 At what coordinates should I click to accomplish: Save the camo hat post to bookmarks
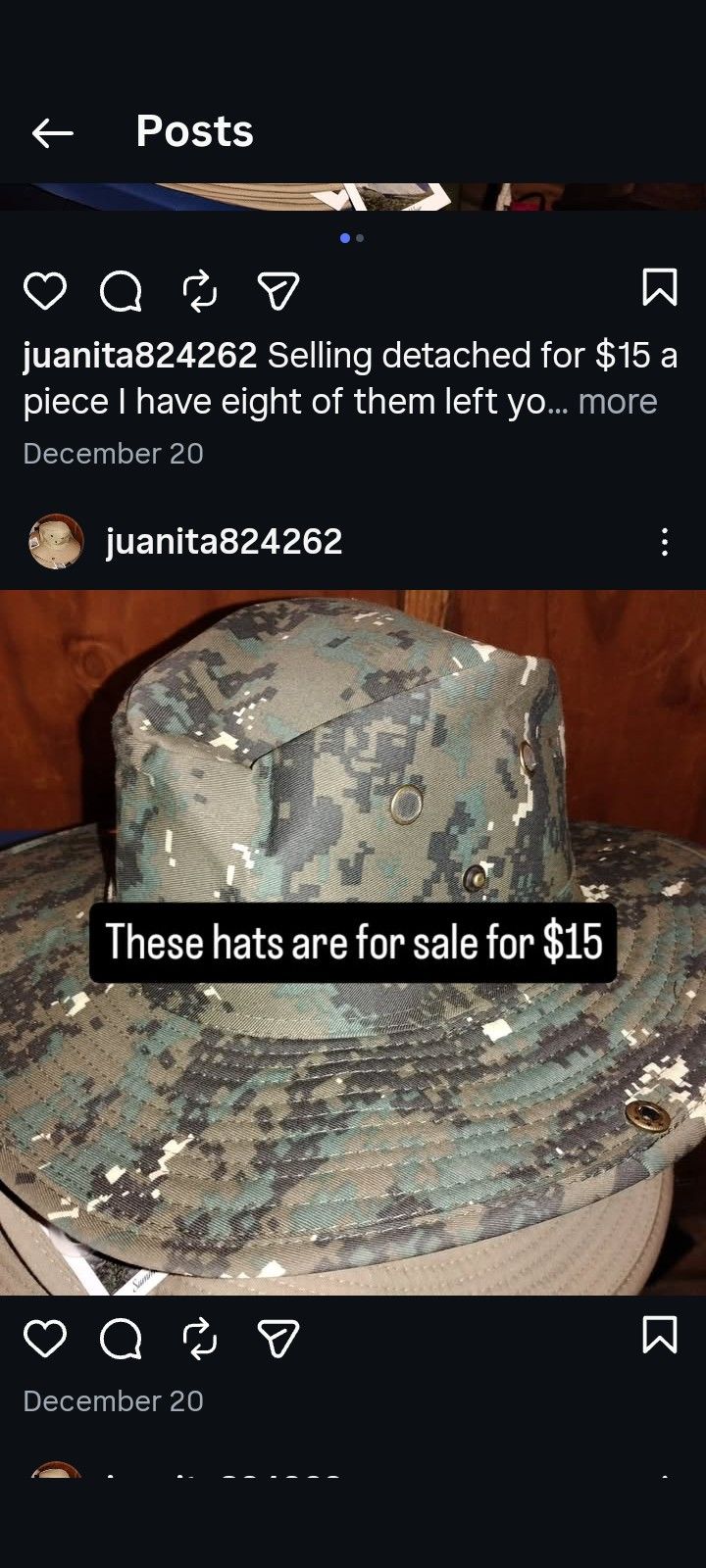pyautogui.click(x=659, y=1335)
